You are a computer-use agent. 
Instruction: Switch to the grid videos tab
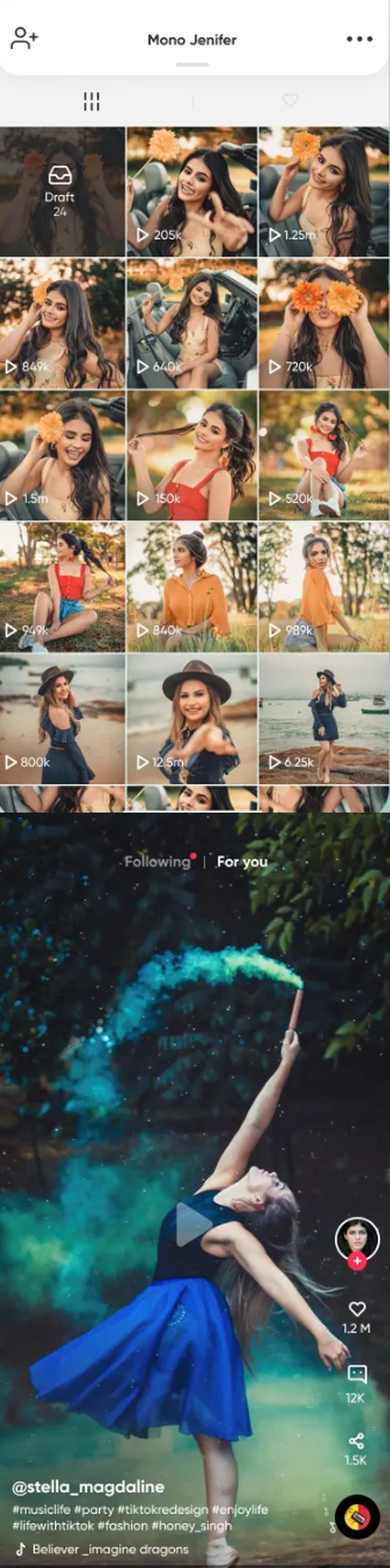click(91, 101)
